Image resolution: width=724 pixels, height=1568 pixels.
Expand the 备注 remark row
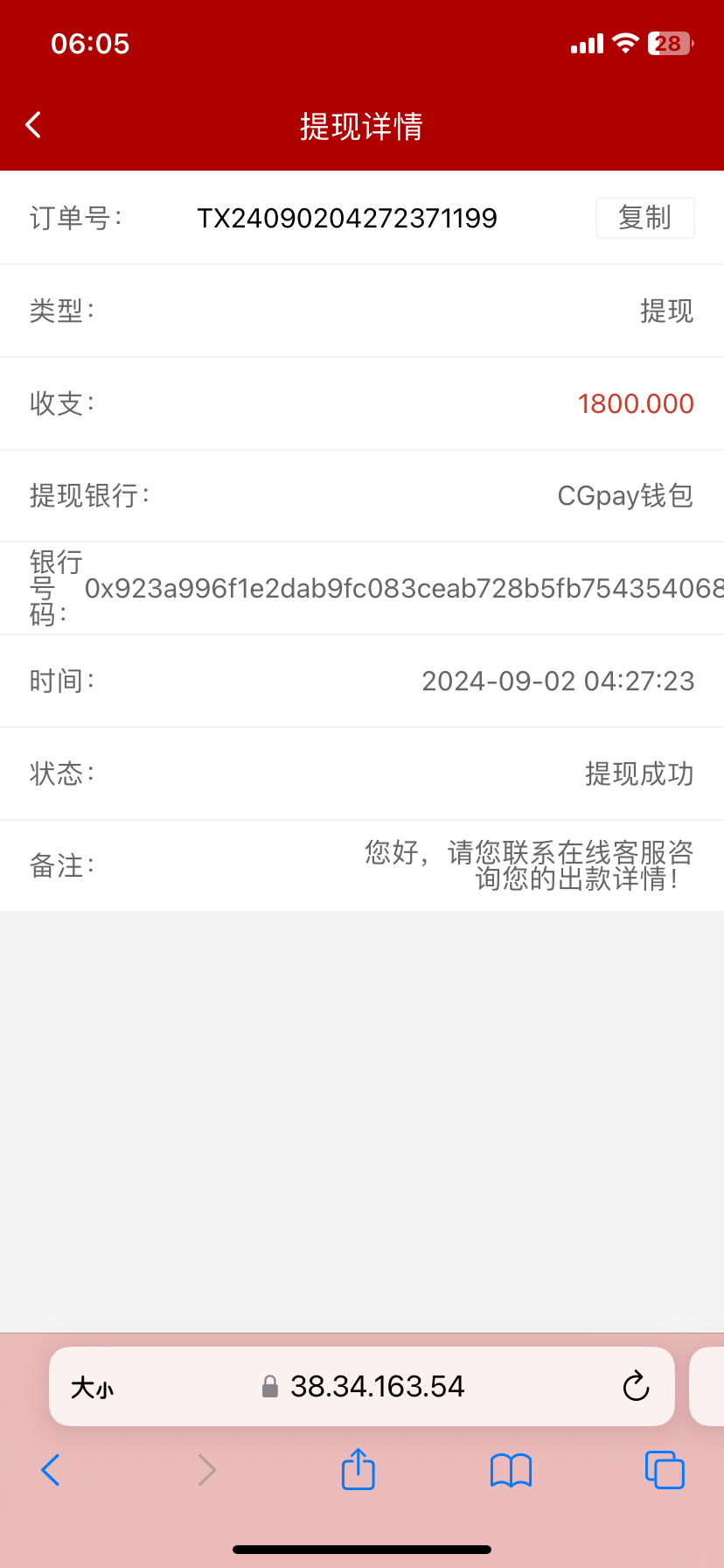point(528,865)
